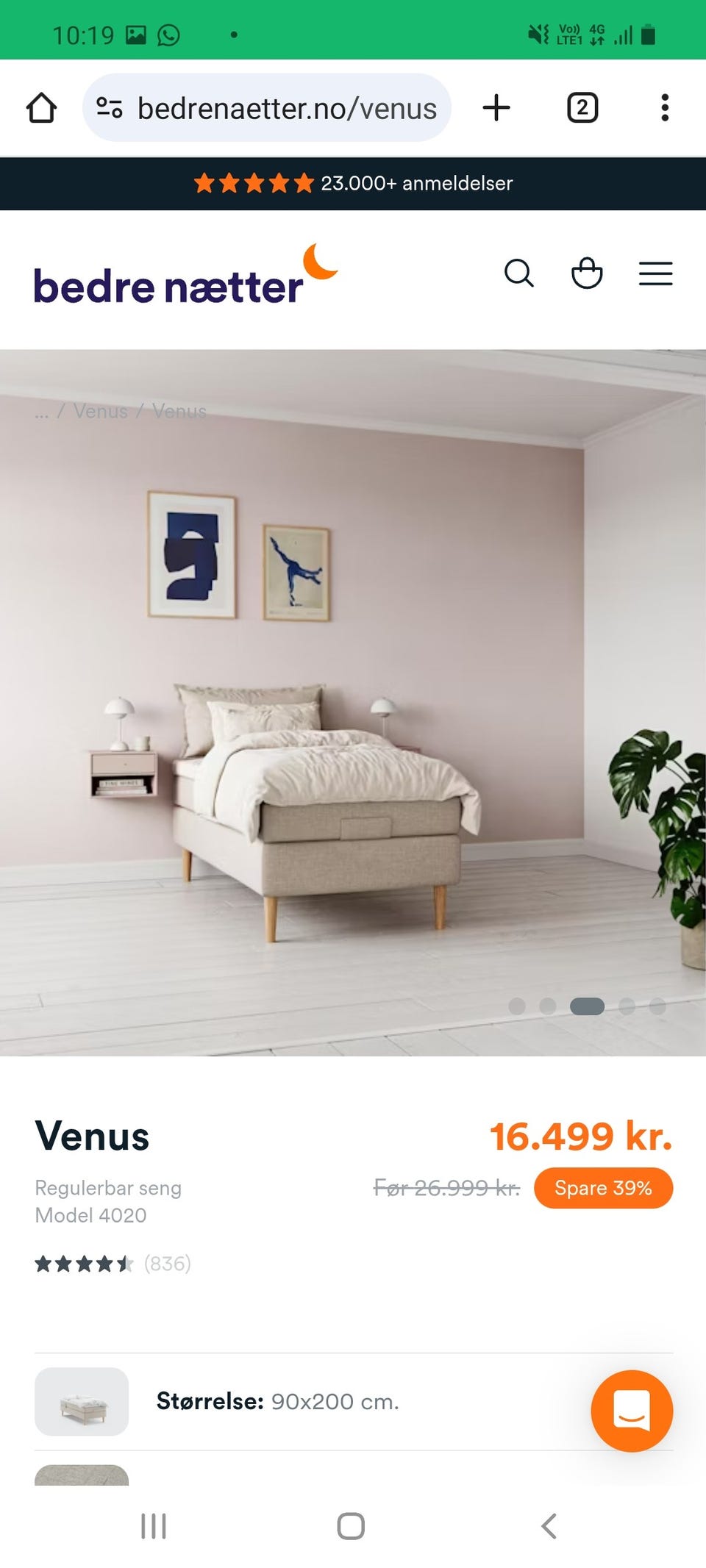Open the browser three-dot menu

click(x=666, y=107)
